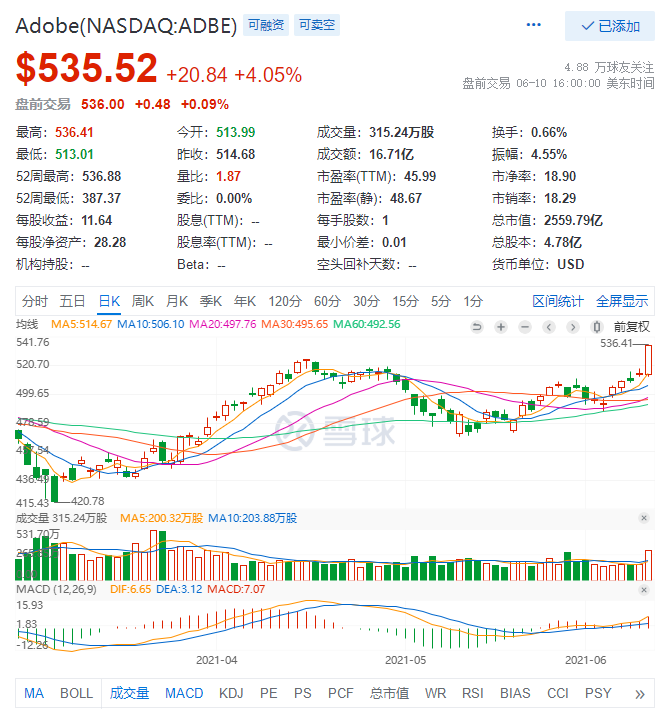Switch to the 60分 chart
The image size is (663, 715).
coord(327,301)
